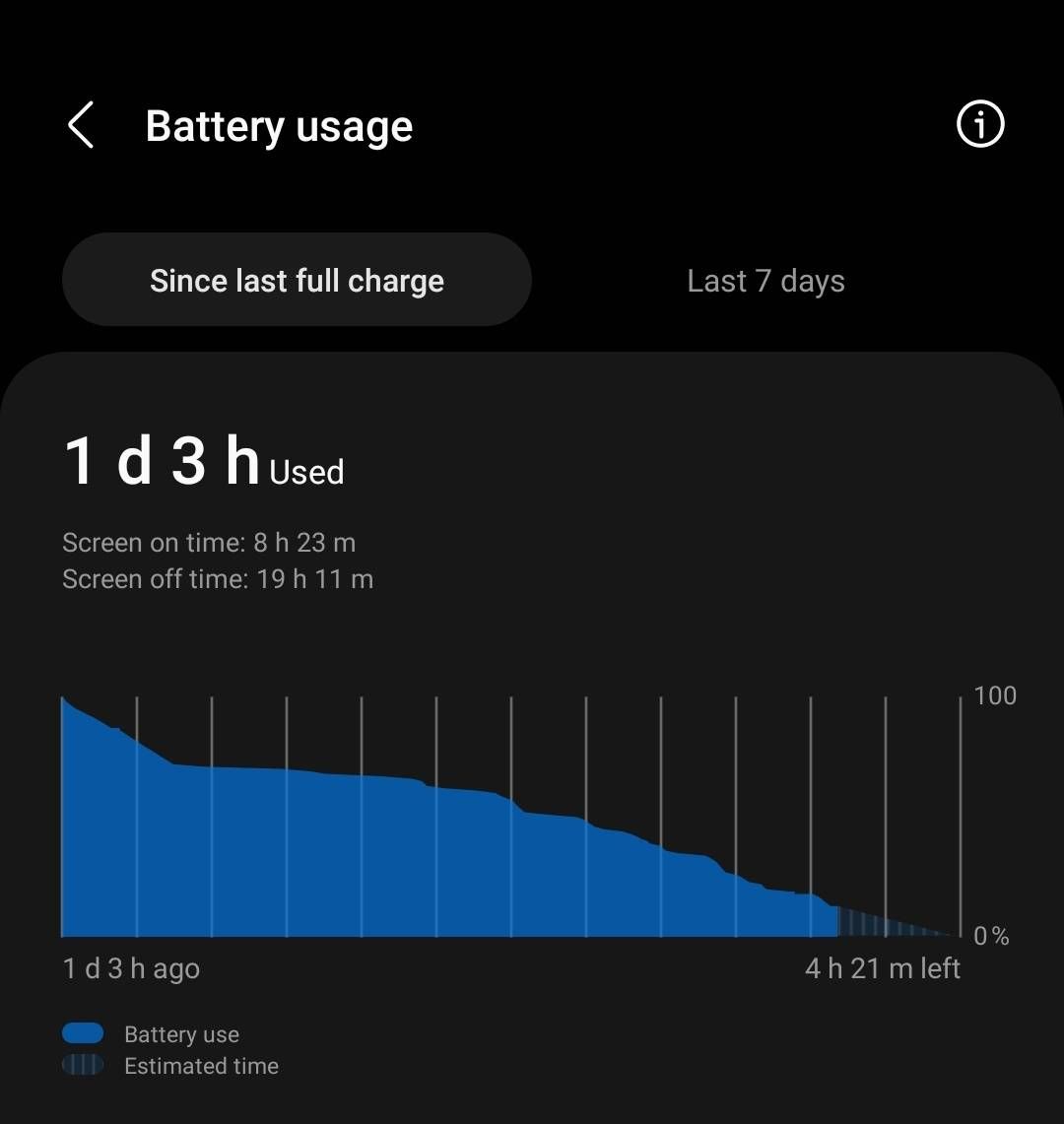Expand Screen off time details

[x=218, y=578]
